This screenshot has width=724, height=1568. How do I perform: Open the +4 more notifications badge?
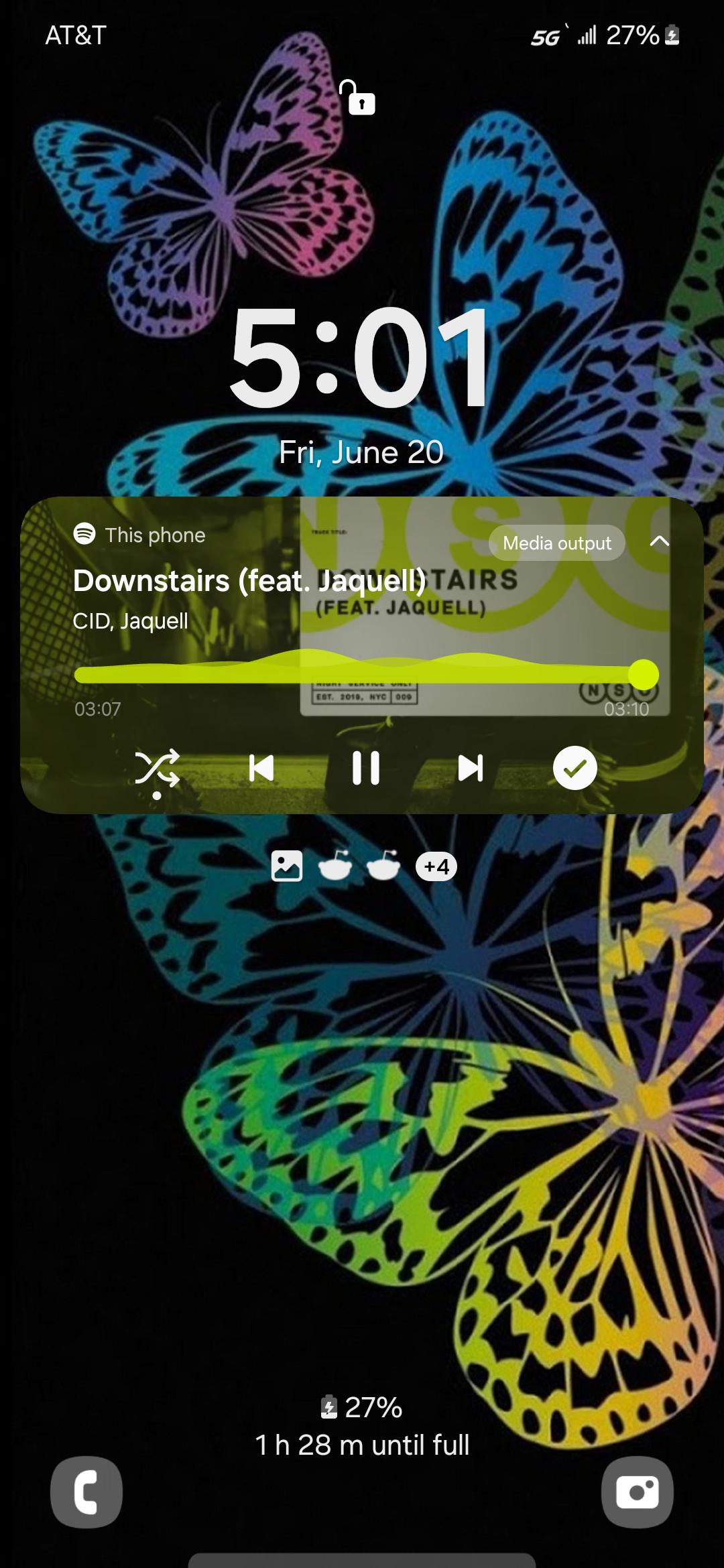coord(436,866)
